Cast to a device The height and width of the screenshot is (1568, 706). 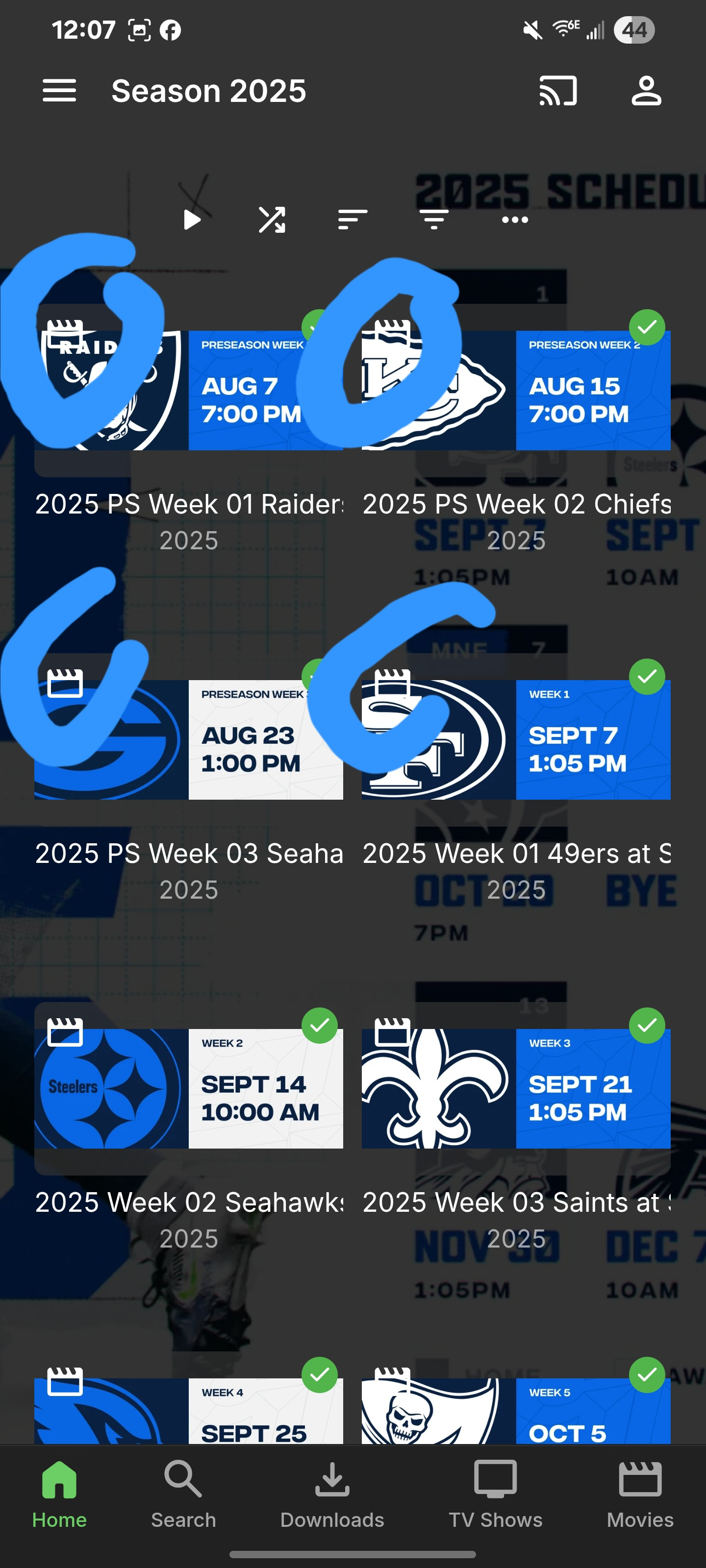pyautogui.click(x=557, y=91)
